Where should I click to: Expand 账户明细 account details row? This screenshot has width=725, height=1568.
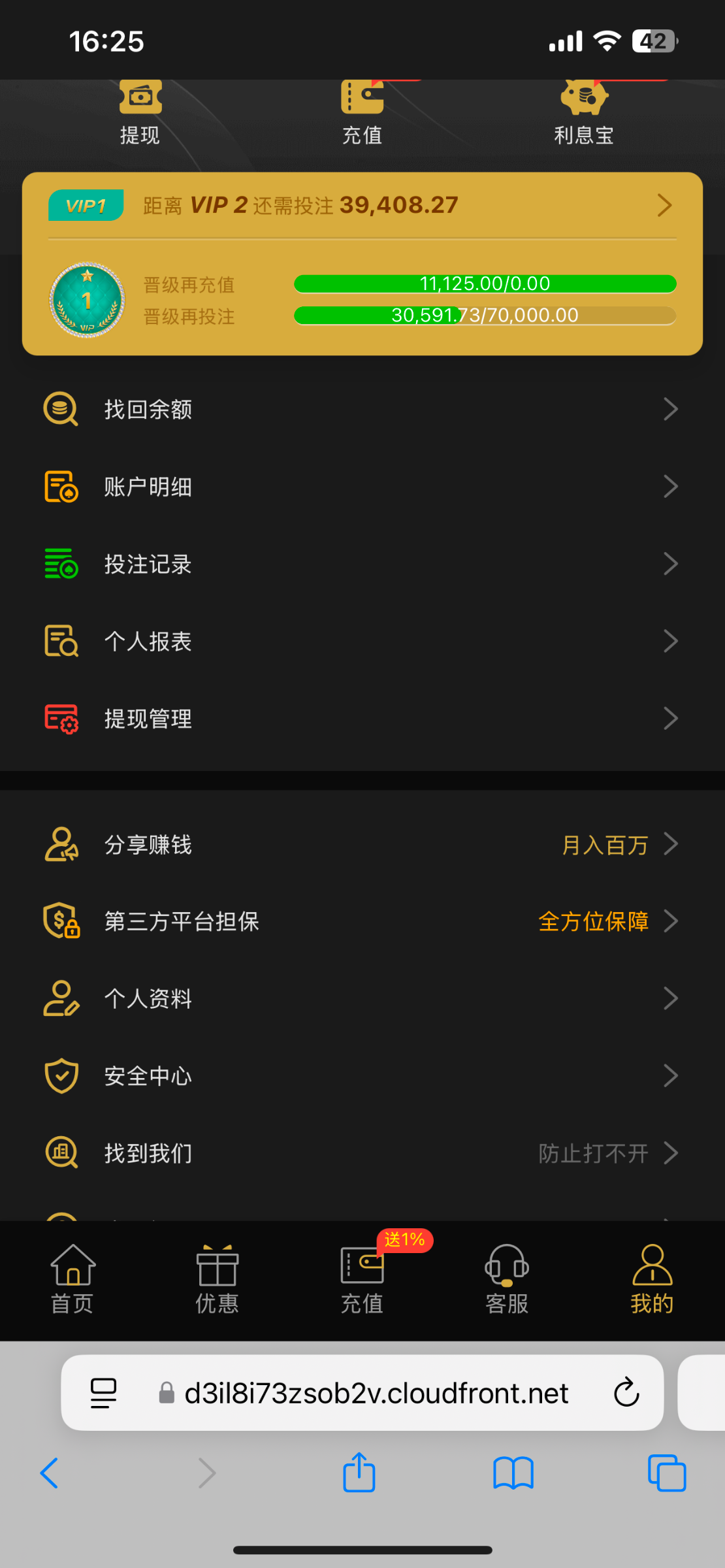click(x=672, y=486)
